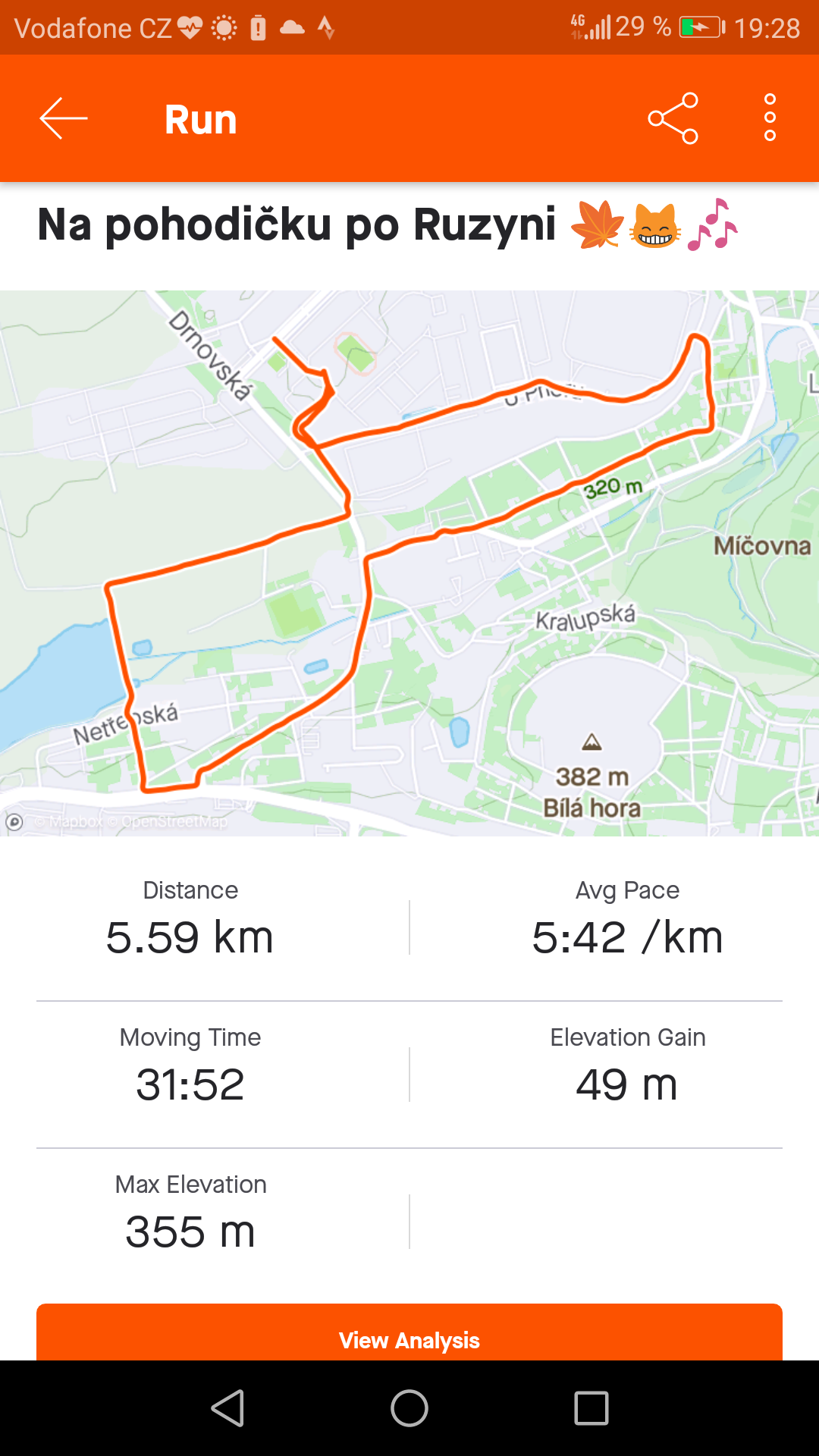Tap the system home button
The height and width of the screenshot is (1456, 819).
409,1408
